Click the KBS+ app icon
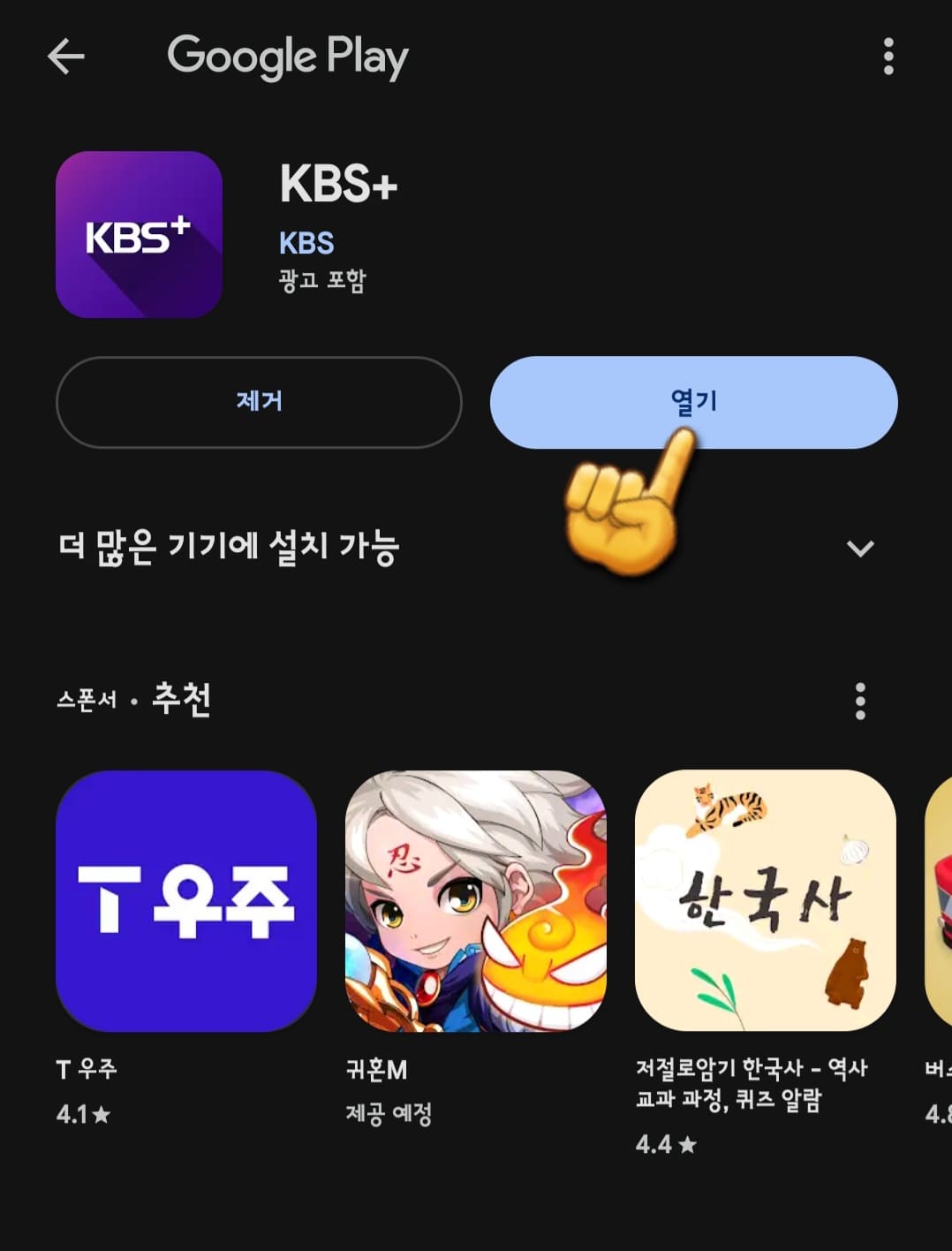952x1251 pixels. [x=140, y=234]
